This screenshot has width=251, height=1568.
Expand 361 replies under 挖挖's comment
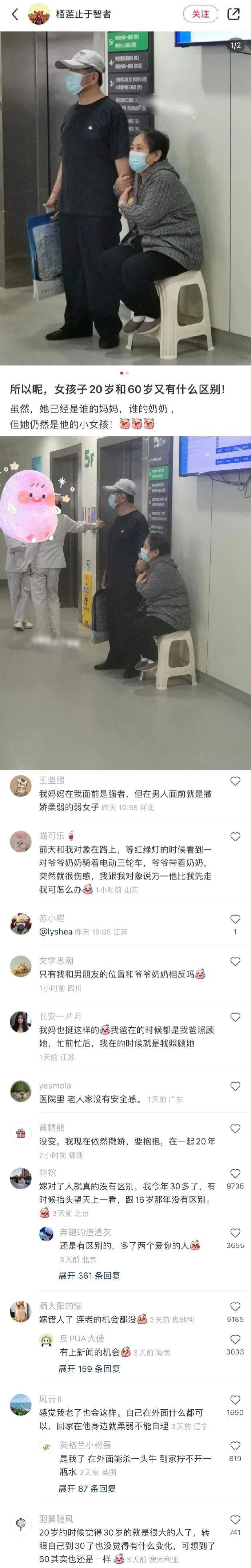click(89, 1275)
